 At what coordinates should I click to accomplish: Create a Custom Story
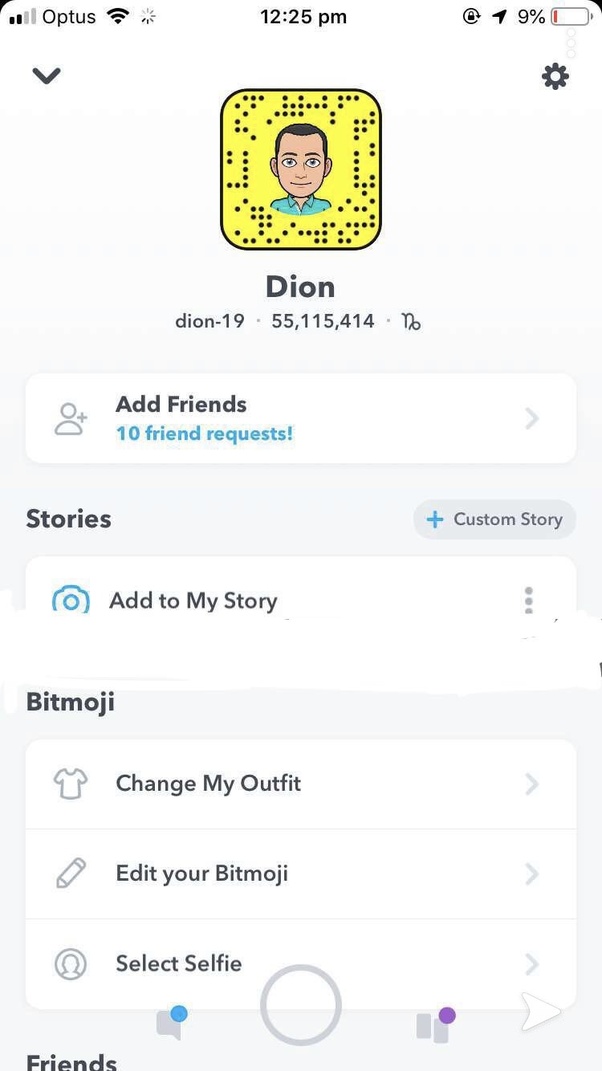[x=495, y=519]
